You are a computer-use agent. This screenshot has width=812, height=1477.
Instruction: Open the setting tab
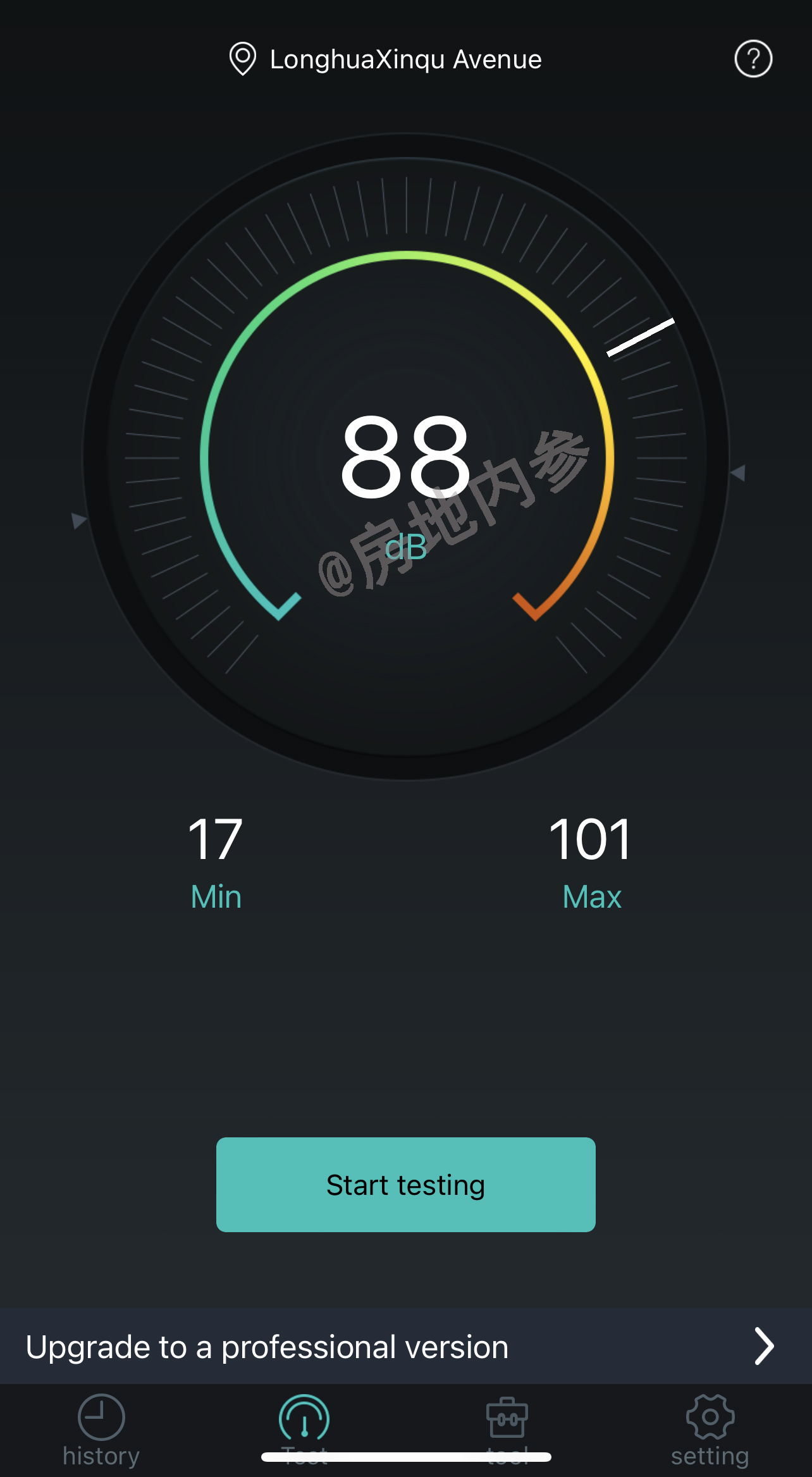710,1430
